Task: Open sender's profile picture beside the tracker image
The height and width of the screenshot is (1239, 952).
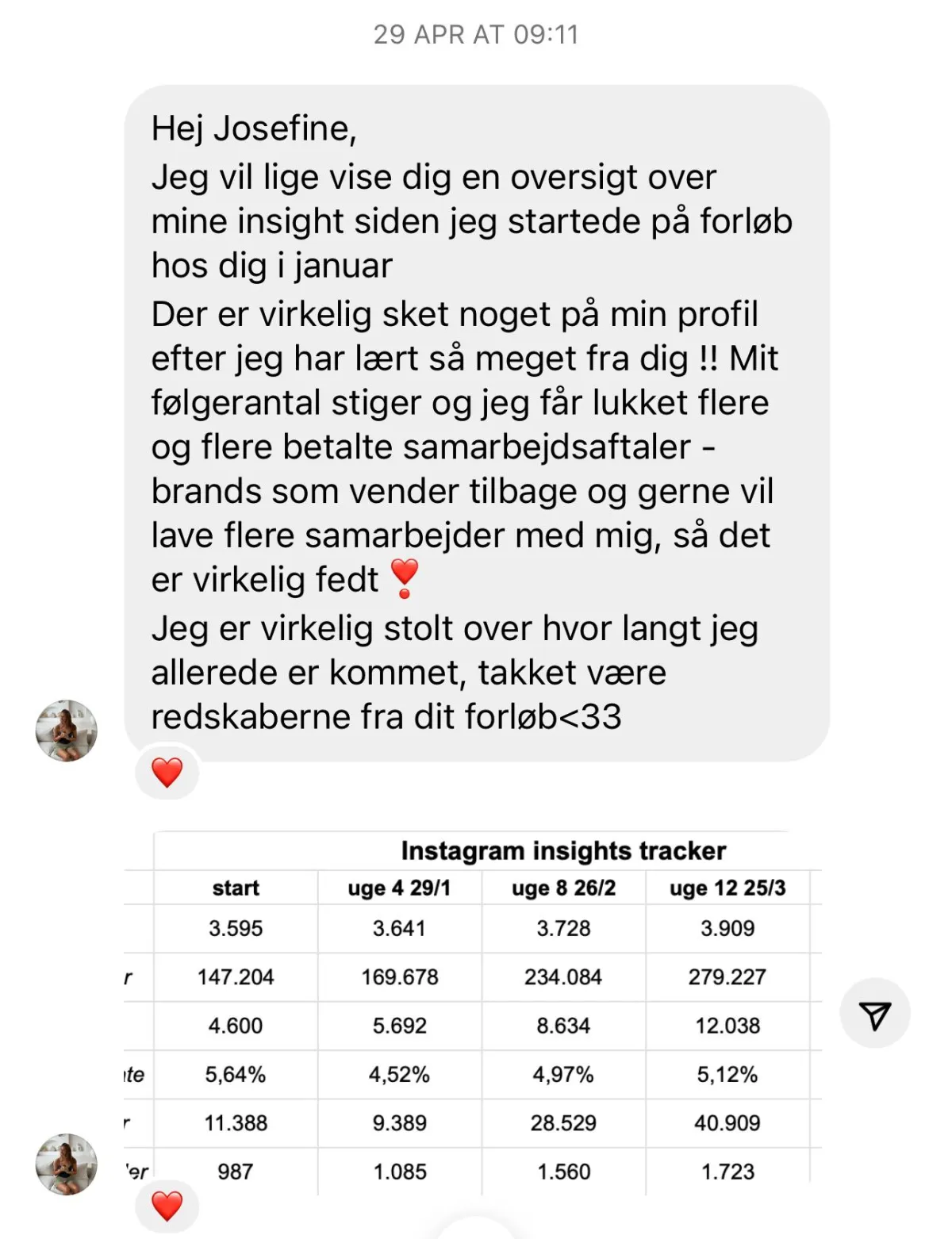Action: [67, 1164]
